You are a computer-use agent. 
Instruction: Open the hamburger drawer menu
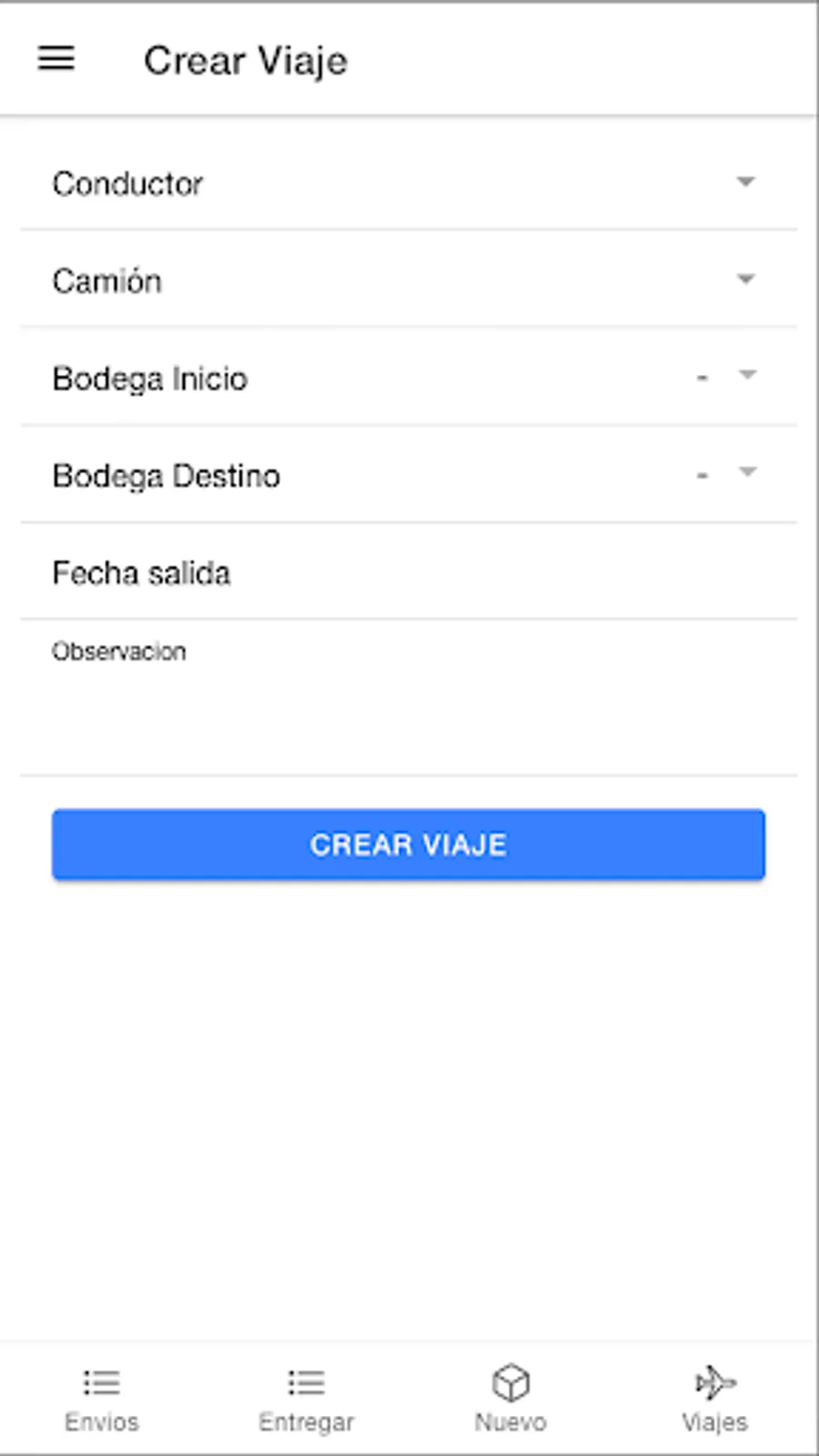56,59
